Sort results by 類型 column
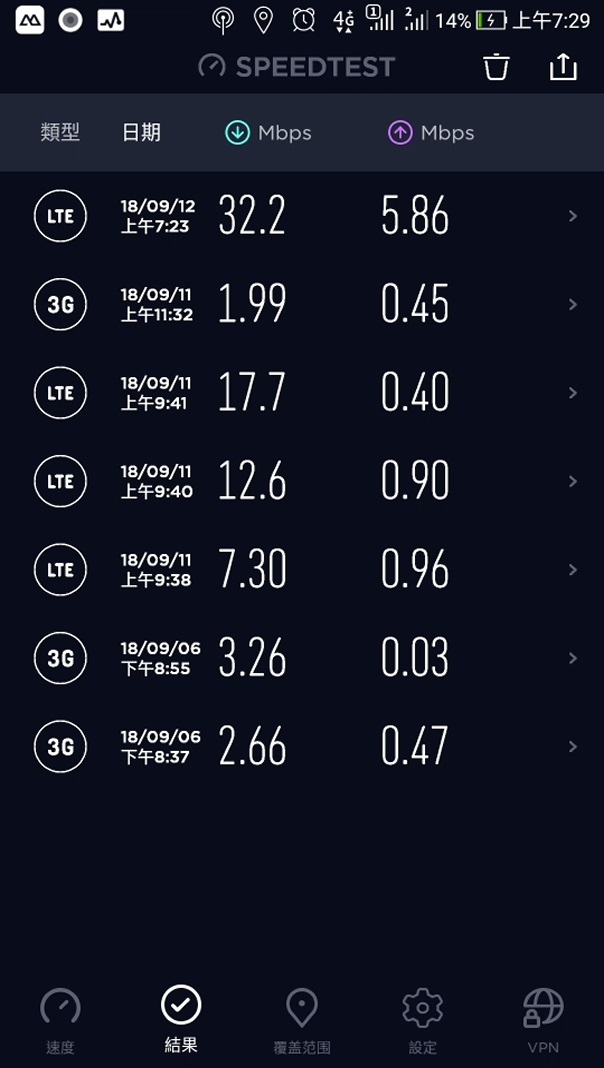Image resolution: width=604 pixels, height=1068 pixels. point(60,132)
